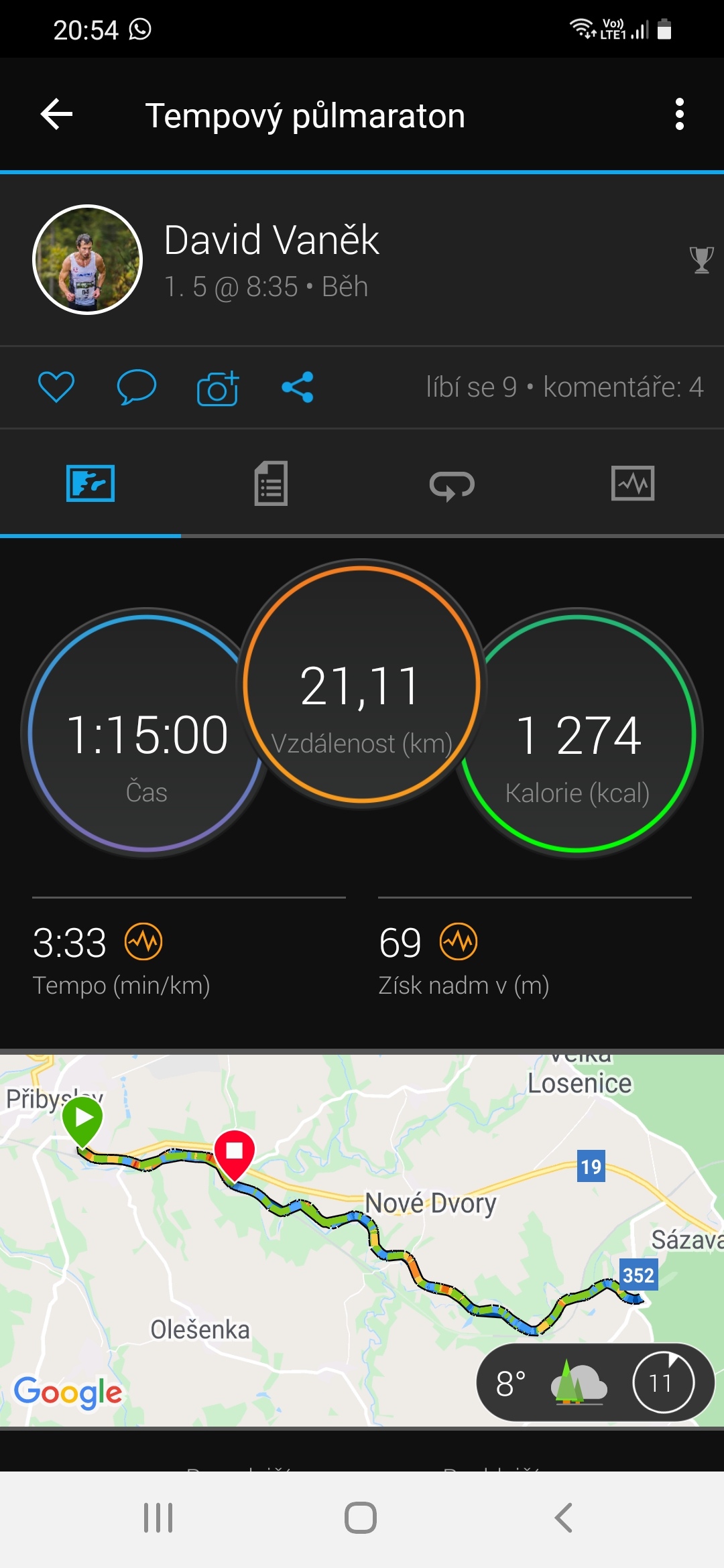Switch to the charts tab
This screenshot has width=724, height=1568.
[x=633, y=483]
